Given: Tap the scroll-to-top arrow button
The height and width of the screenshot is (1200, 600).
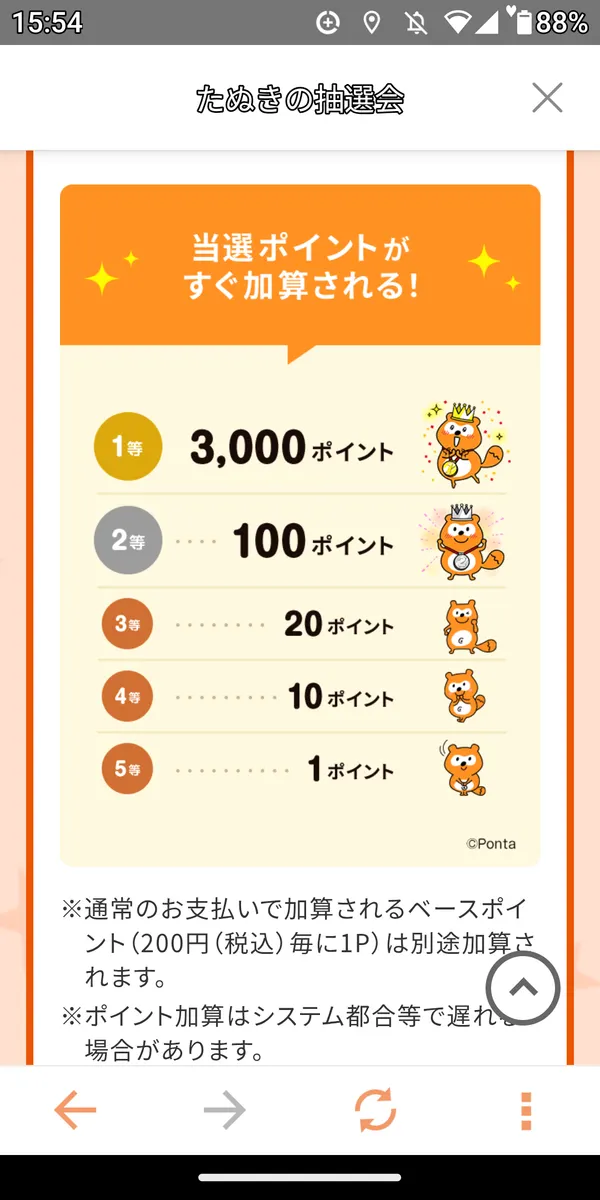Looking at the screenshot, I should [522, 988].
